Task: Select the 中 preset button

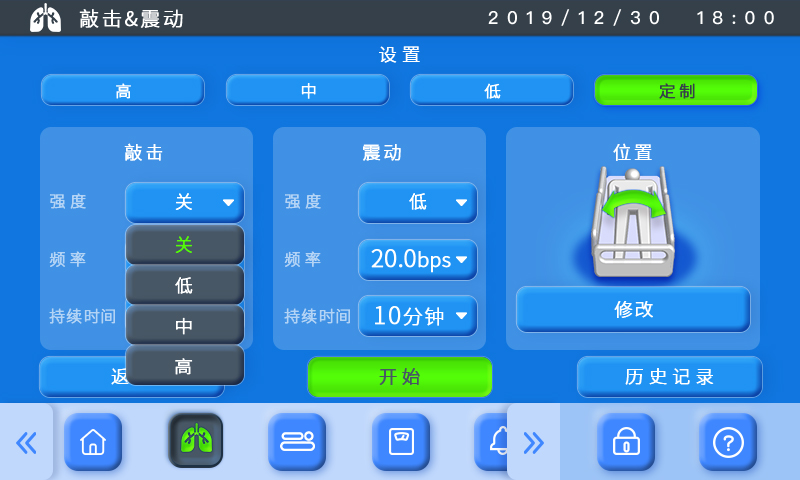Action: coord(308,90)
